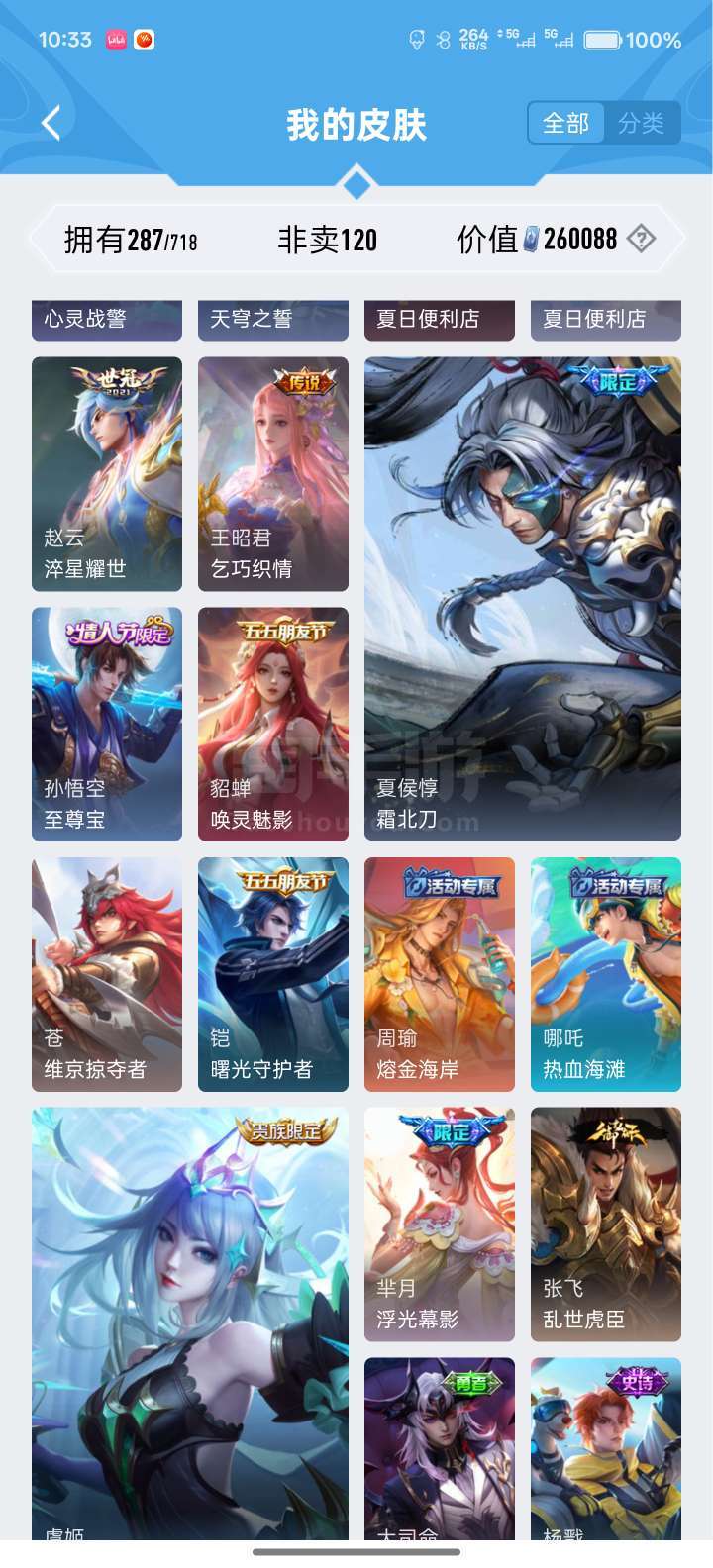Open the 张飞 乱世虎臣 skin card
The image size is (713, 1568).
(x=606, y=1225)
